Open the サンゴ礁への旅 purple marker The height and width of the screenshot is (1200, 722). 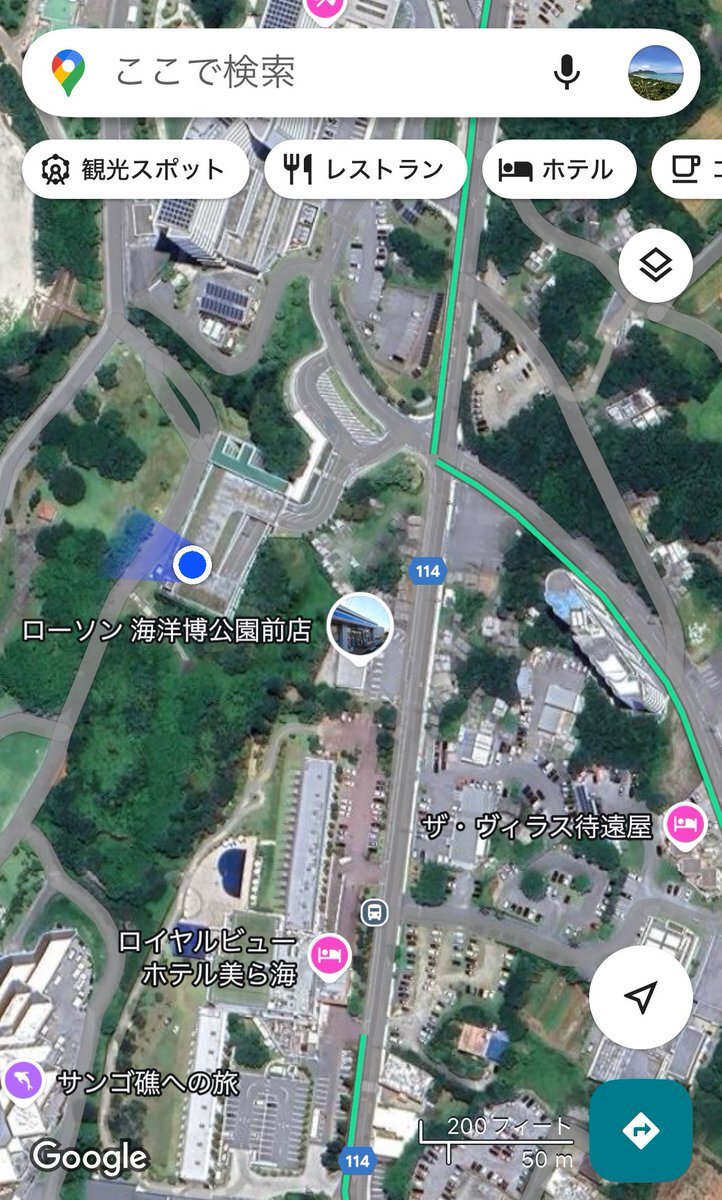tap(22, 1081)
